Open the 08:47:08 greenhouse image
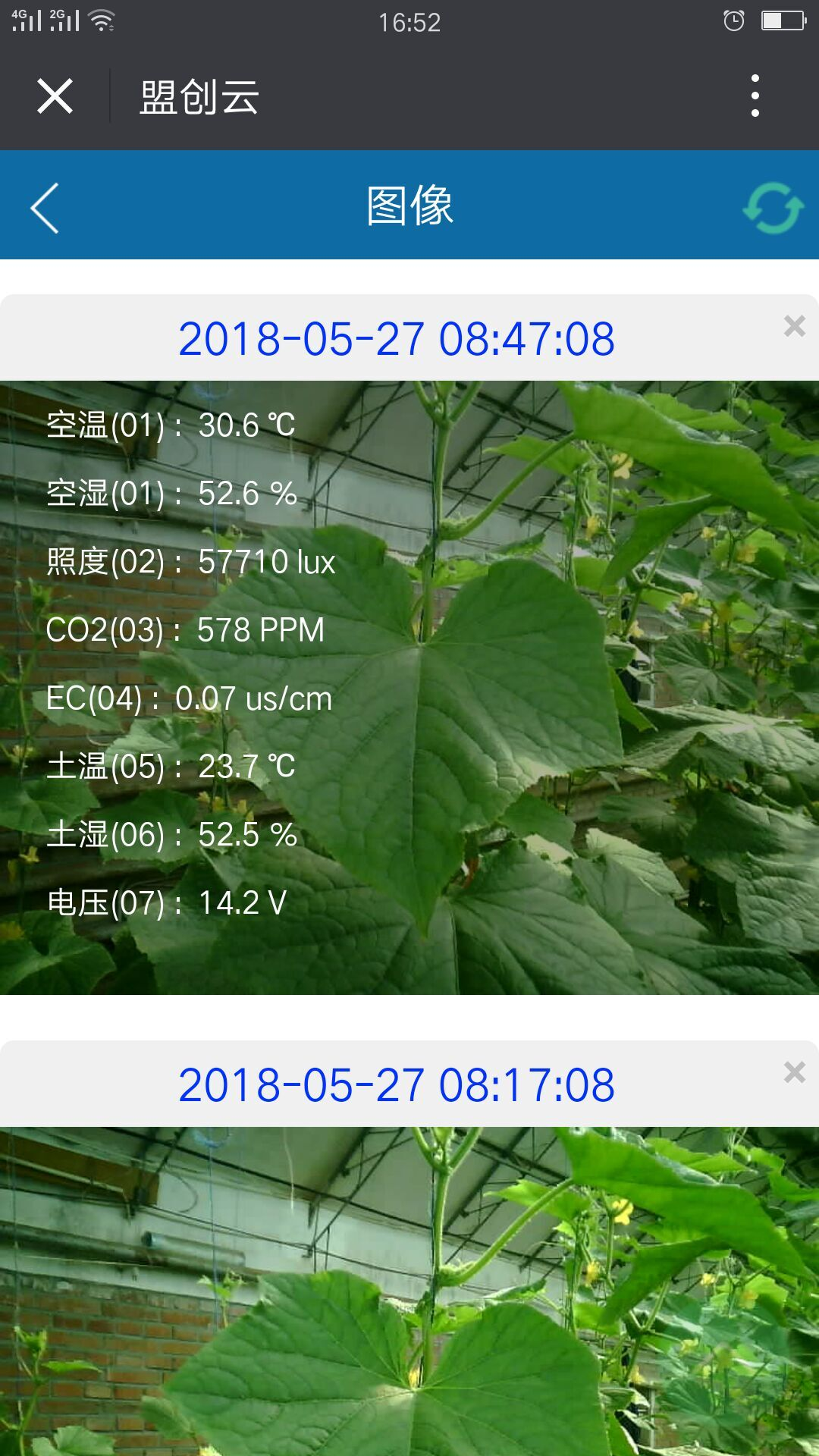The height and width of the screenshot is (1456, 819). (x=531, y=687)
